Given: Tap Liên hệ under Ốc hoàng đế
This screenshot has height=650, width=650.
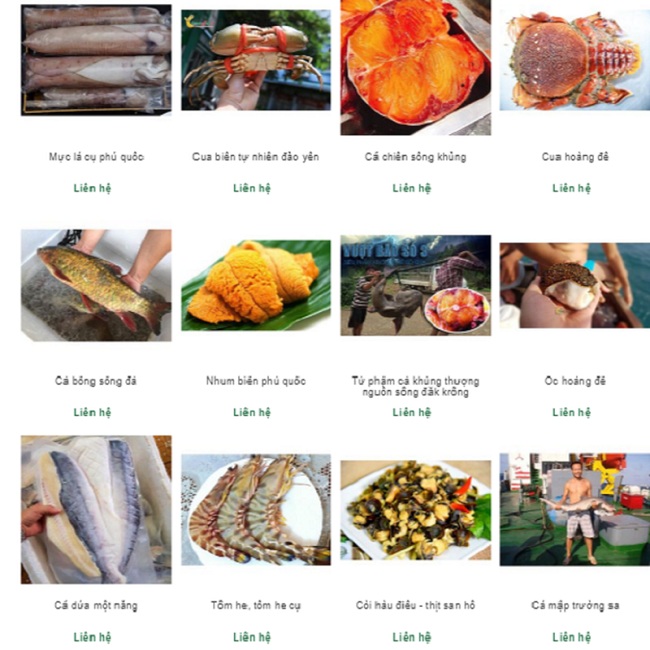Looking at the screenshot, I should pos(571,412).
